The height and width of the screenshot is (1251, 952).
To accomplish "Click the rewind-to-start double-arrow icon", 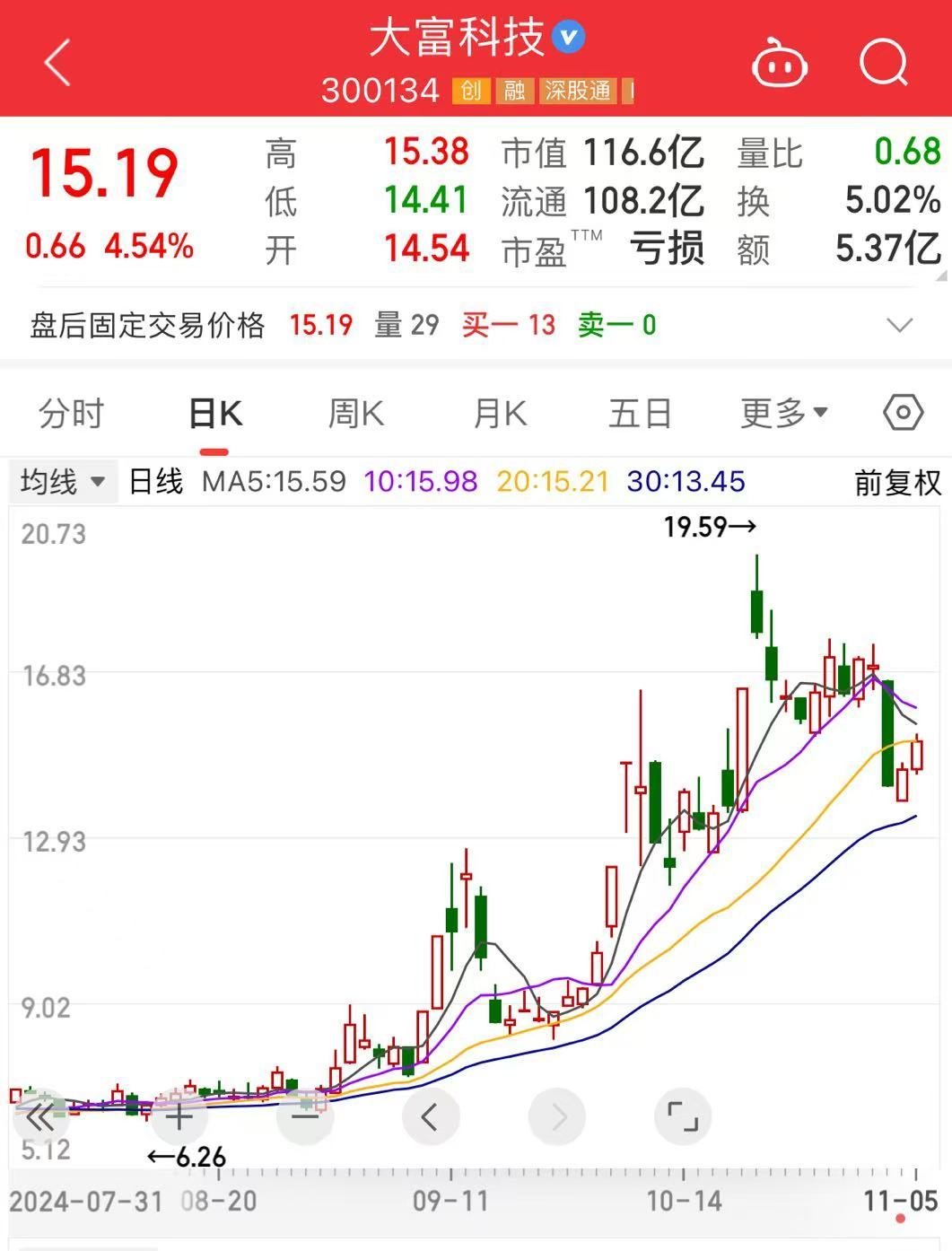I will pyautogui.click(x=40, y=1117).
